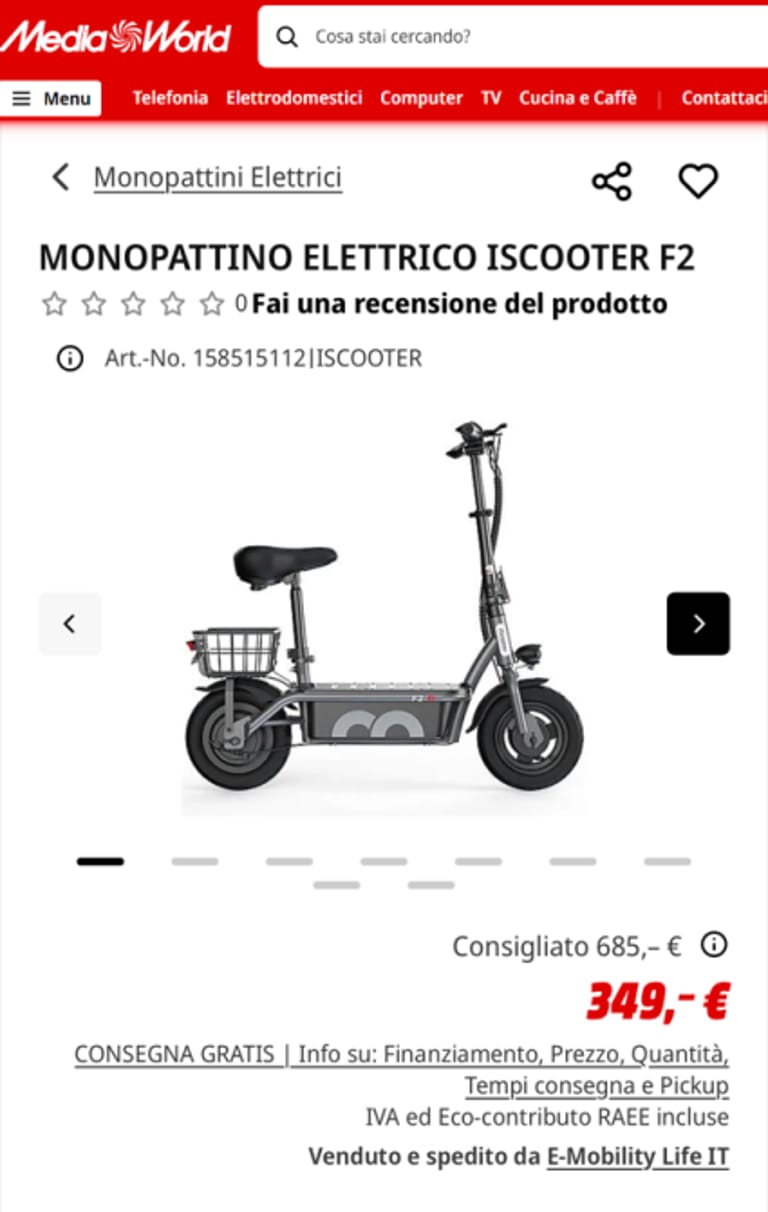Open the article number info icon
The image size is (768, 1212).
pyautogui.click(x=70, y=358)
